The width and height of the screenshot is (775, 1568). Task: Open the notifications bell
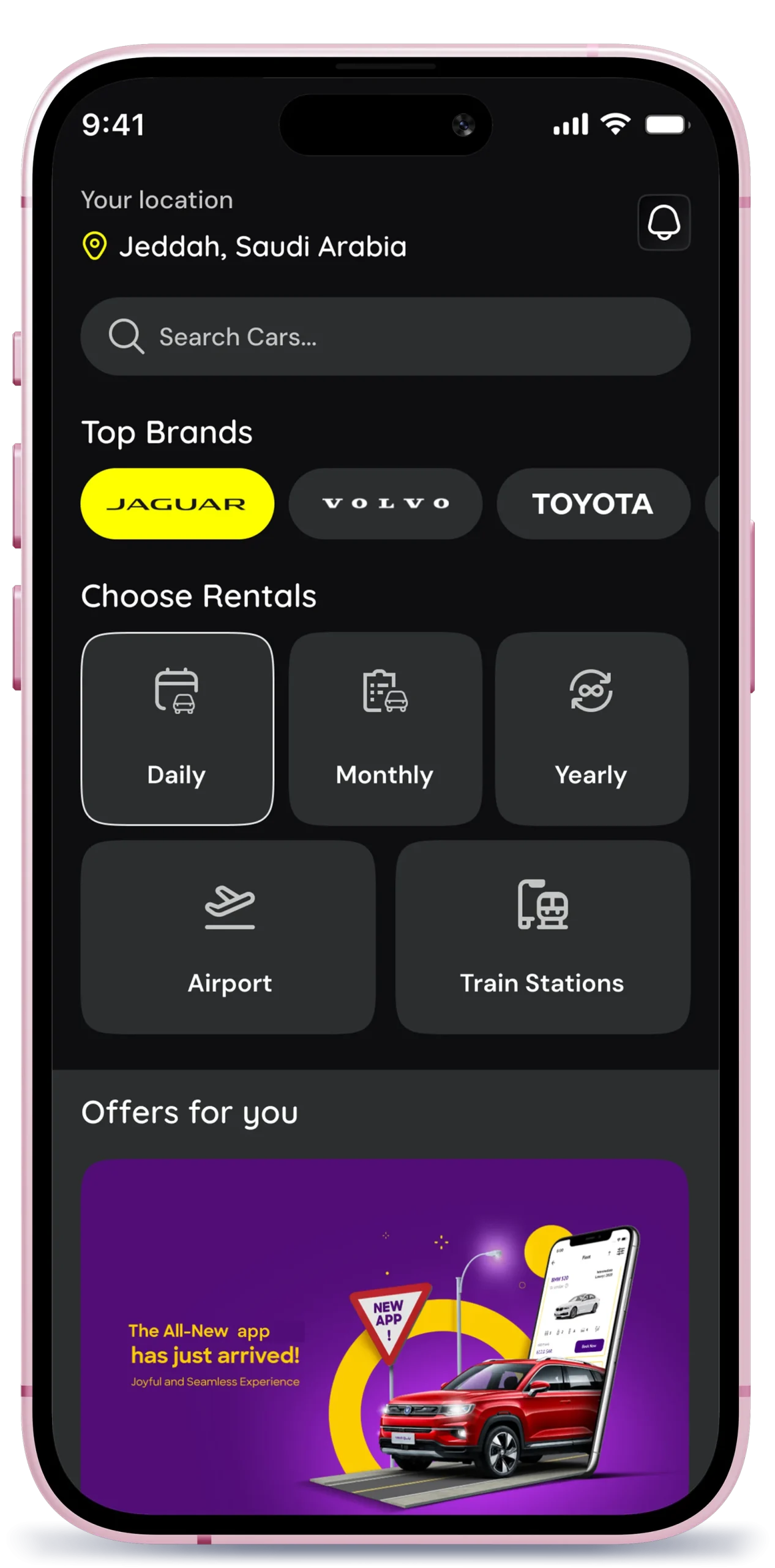pyautogui.click(x=664, y=222)
